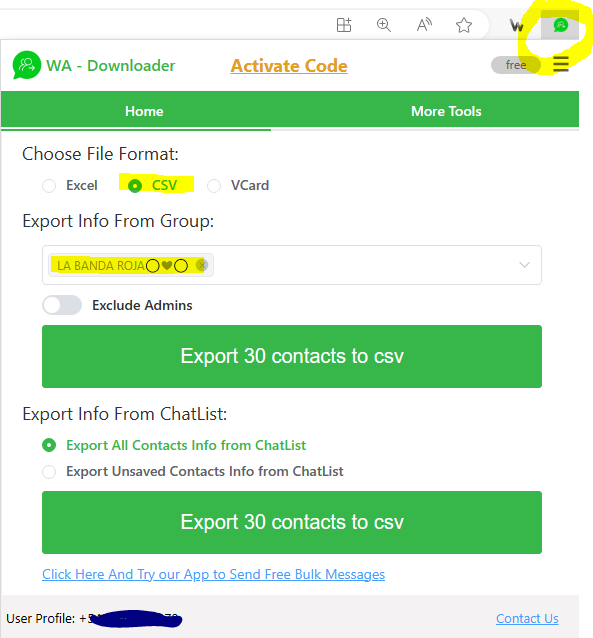The width and height of the screenshot is (593, 638).
Task: Choose Export All Contacts Info from ChatList
Action: (x=49, y=445)
